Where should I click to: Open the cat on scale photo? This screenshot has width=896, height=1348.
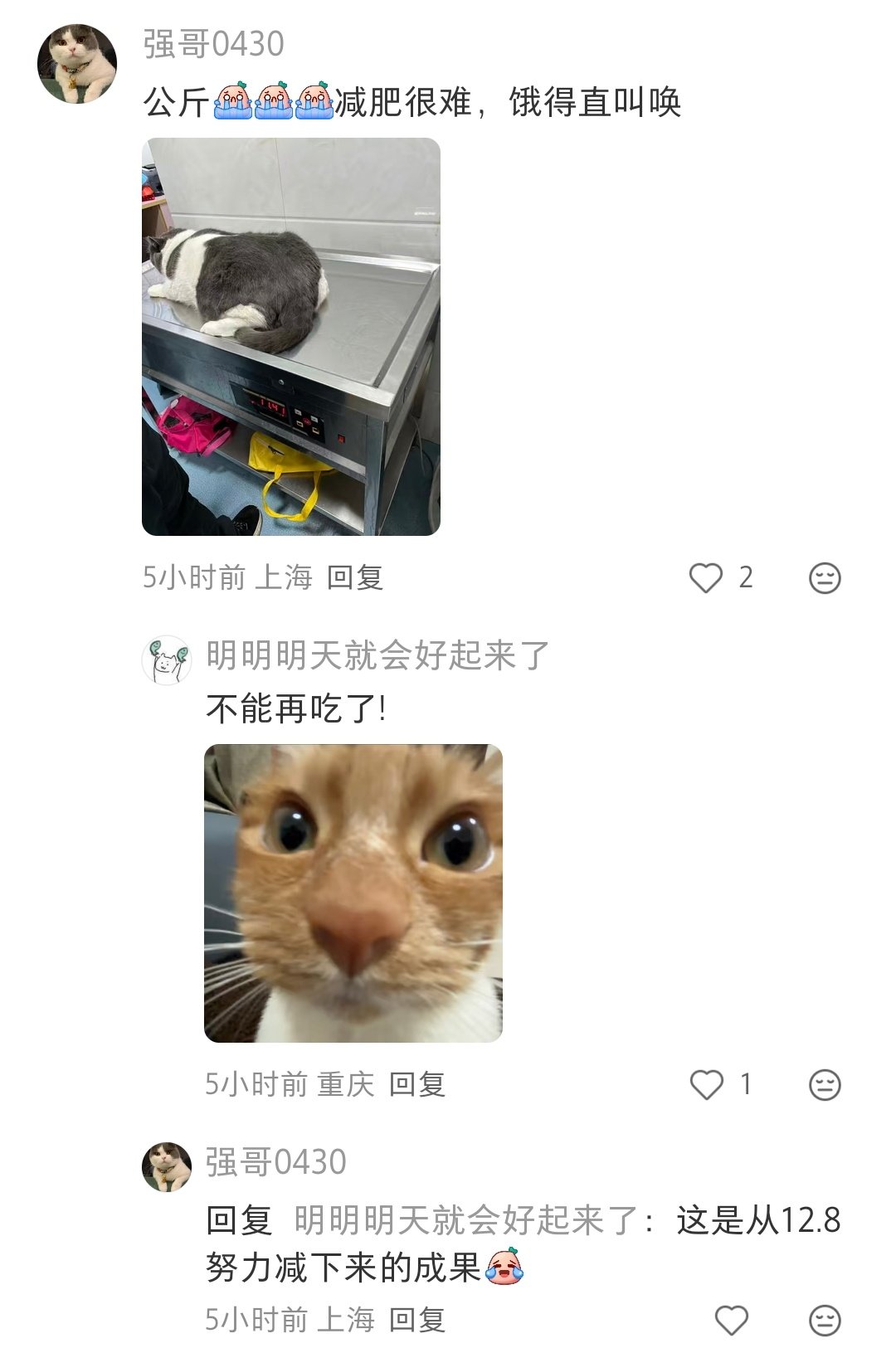(290, 336)
